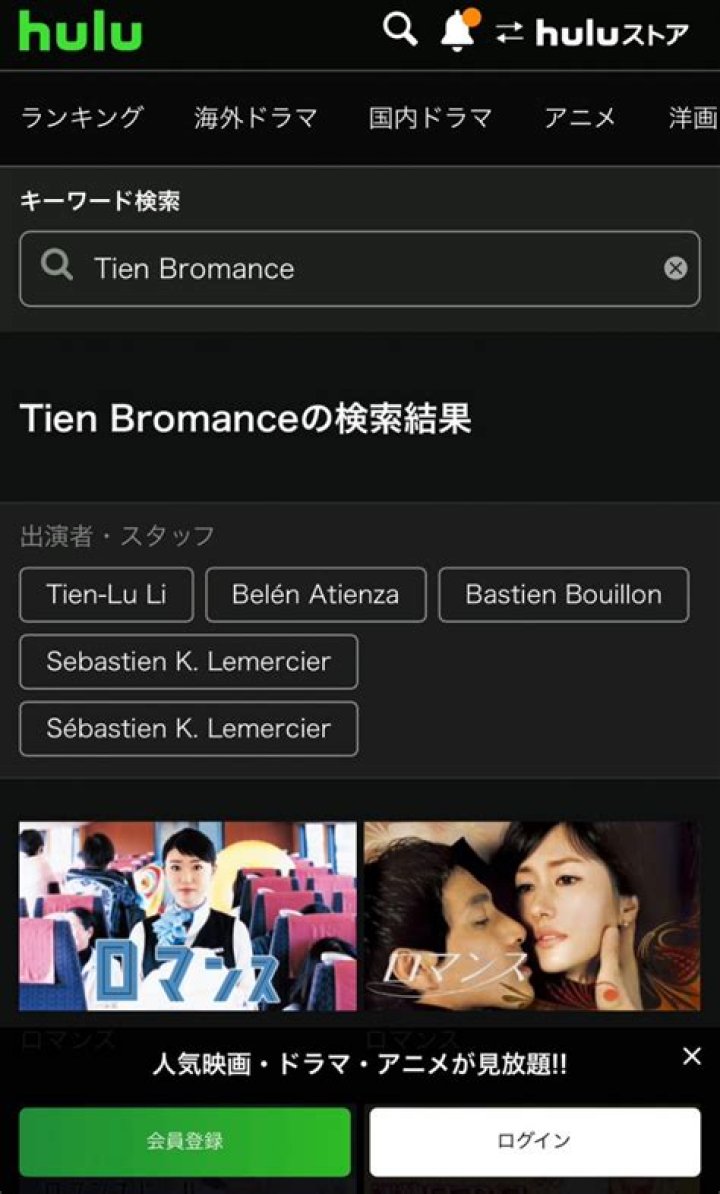Open the search magnifier in the header
This screenshot has height=1194, width=720.
(x=400, y=31)
